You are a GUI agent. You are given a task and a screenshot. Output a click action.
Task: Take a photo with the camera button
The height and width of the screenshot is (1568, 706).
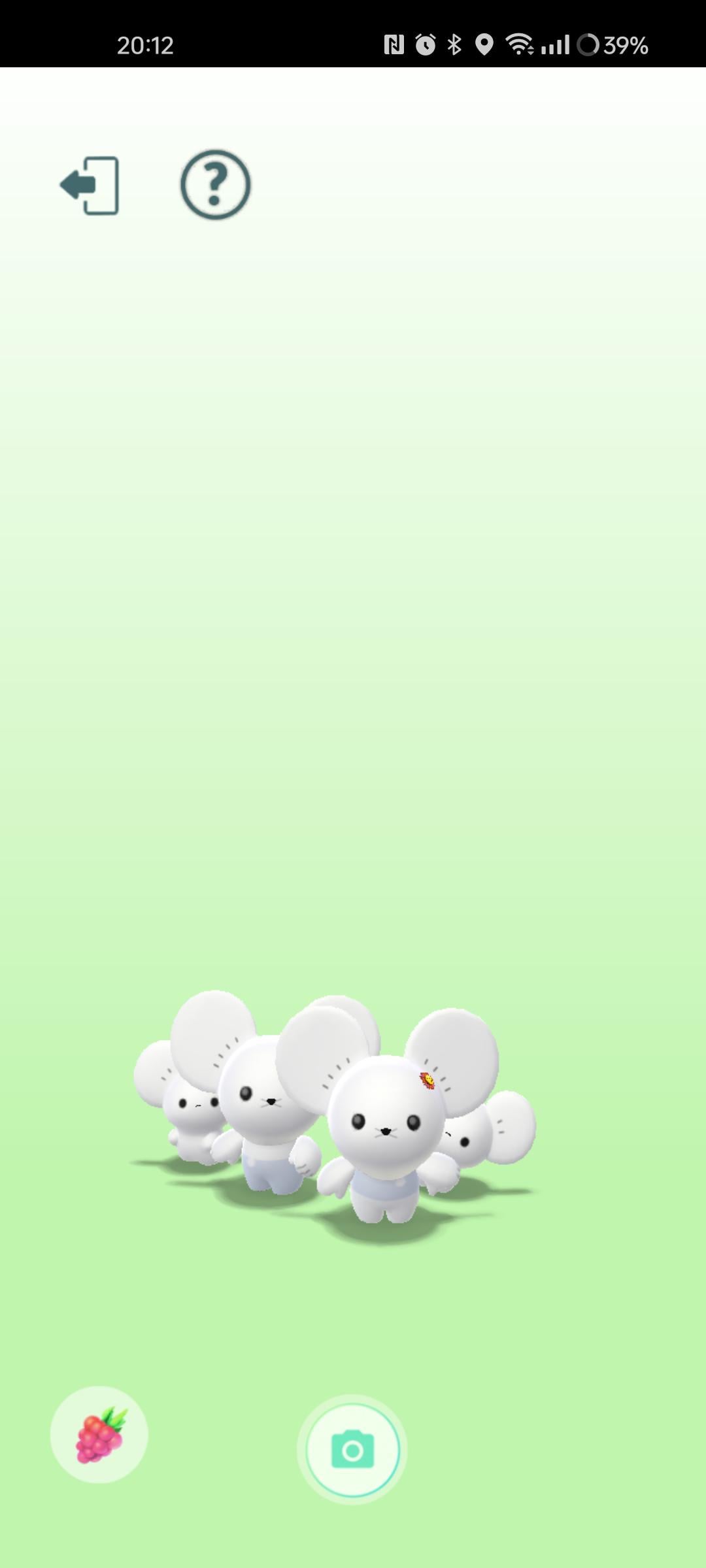(352, 1450)
